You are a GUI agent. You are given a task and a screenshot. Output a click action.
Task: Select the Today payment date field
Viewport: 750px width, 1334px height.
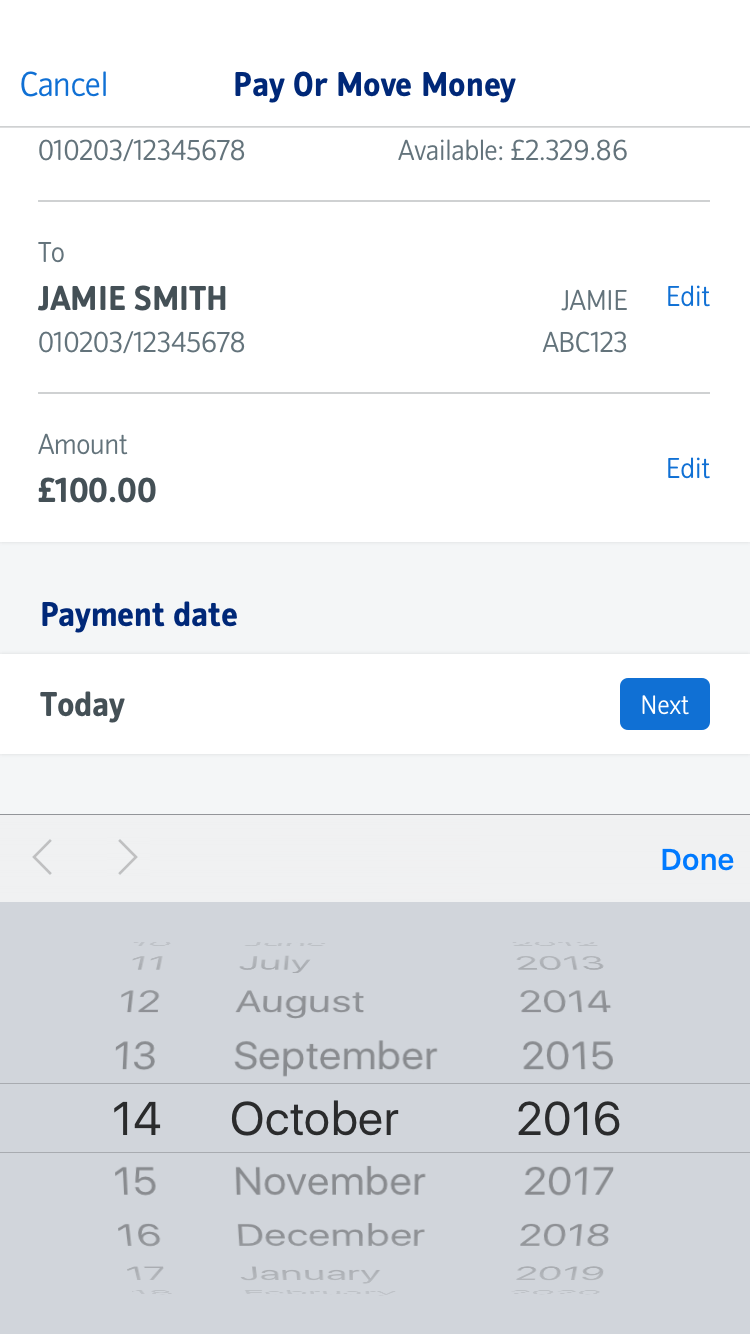83,705
